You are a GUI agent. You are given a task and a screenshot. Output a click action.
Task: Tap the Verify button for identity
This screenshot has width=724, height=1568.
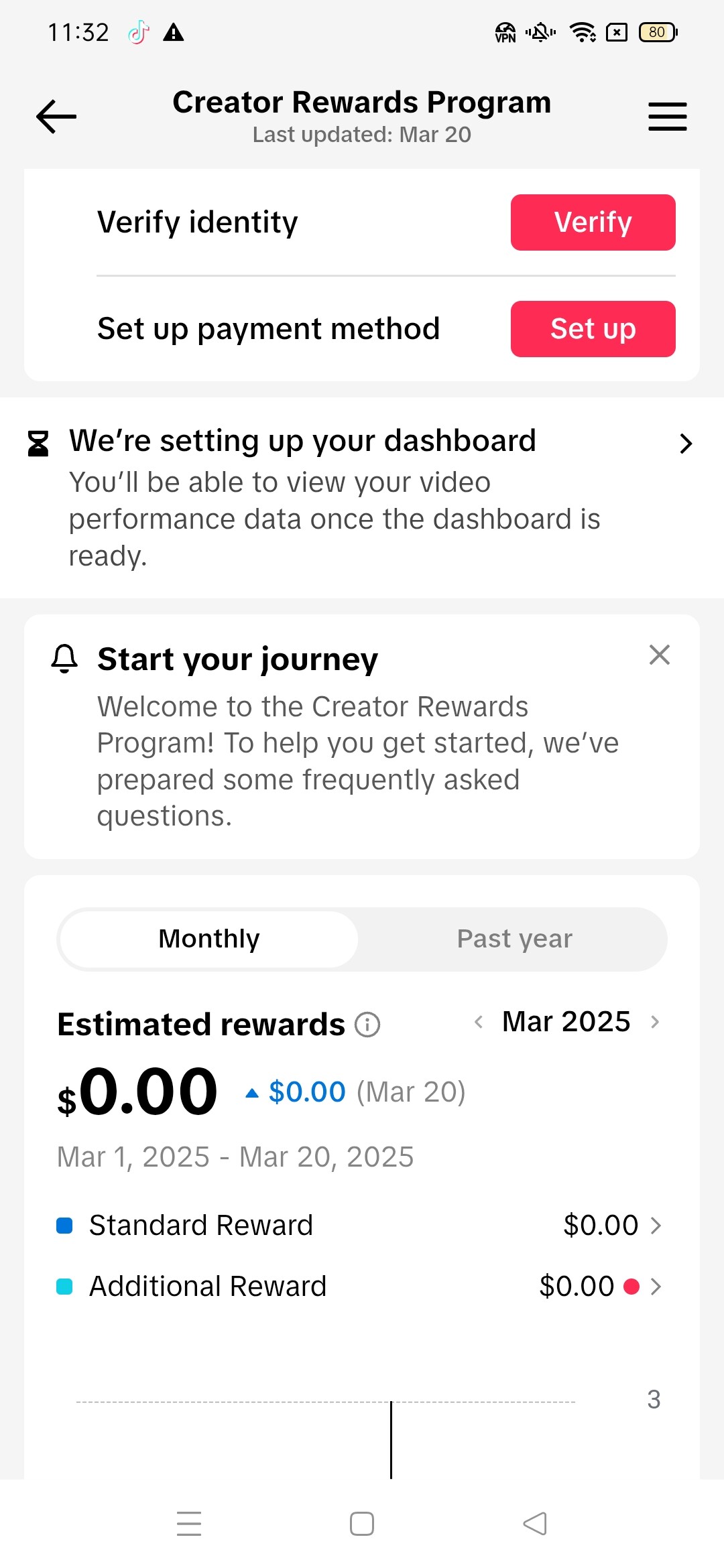pyautogui.click(x=593, y=222)
